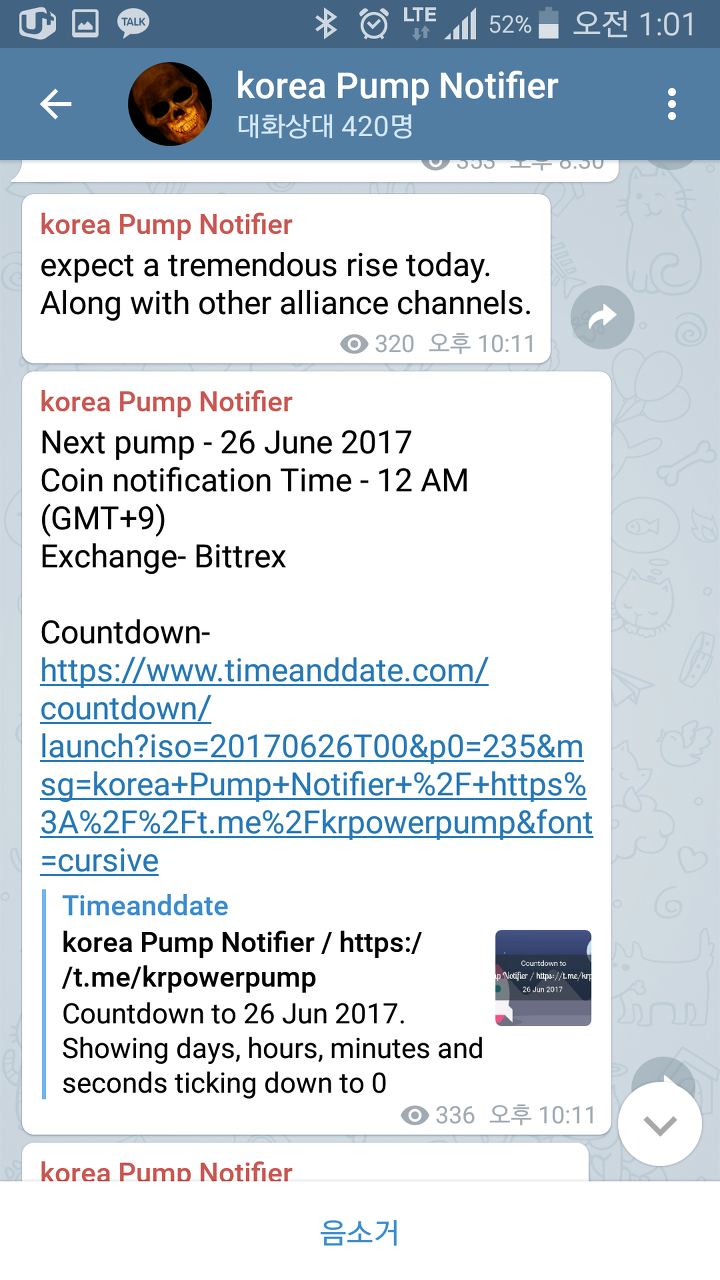Open the Timeanddate link preview thumbnail
720x1280 pixels.
[x=543, y=977]
